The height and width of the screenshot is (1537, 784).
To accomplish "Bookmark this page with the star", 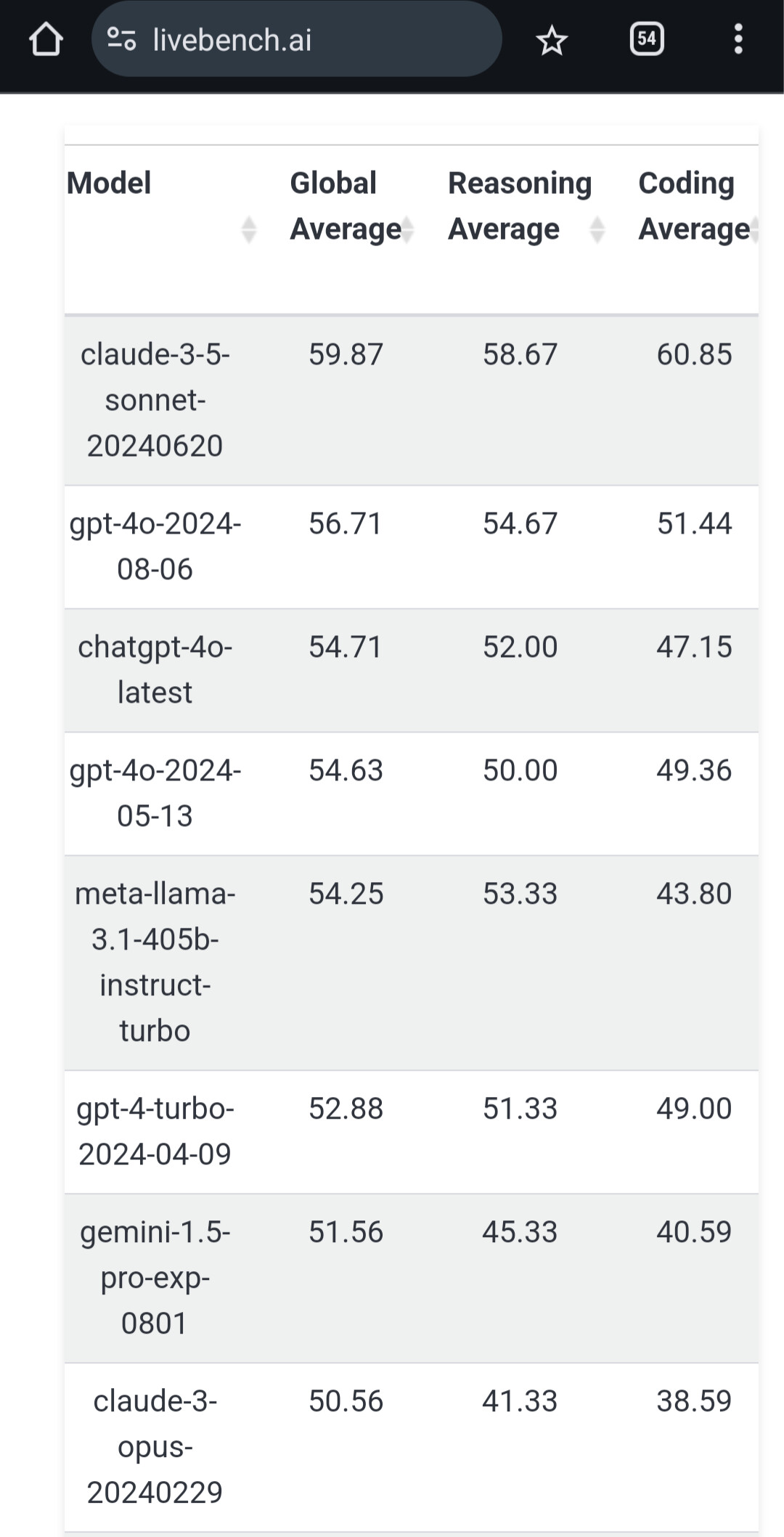I will coord(551,40).
